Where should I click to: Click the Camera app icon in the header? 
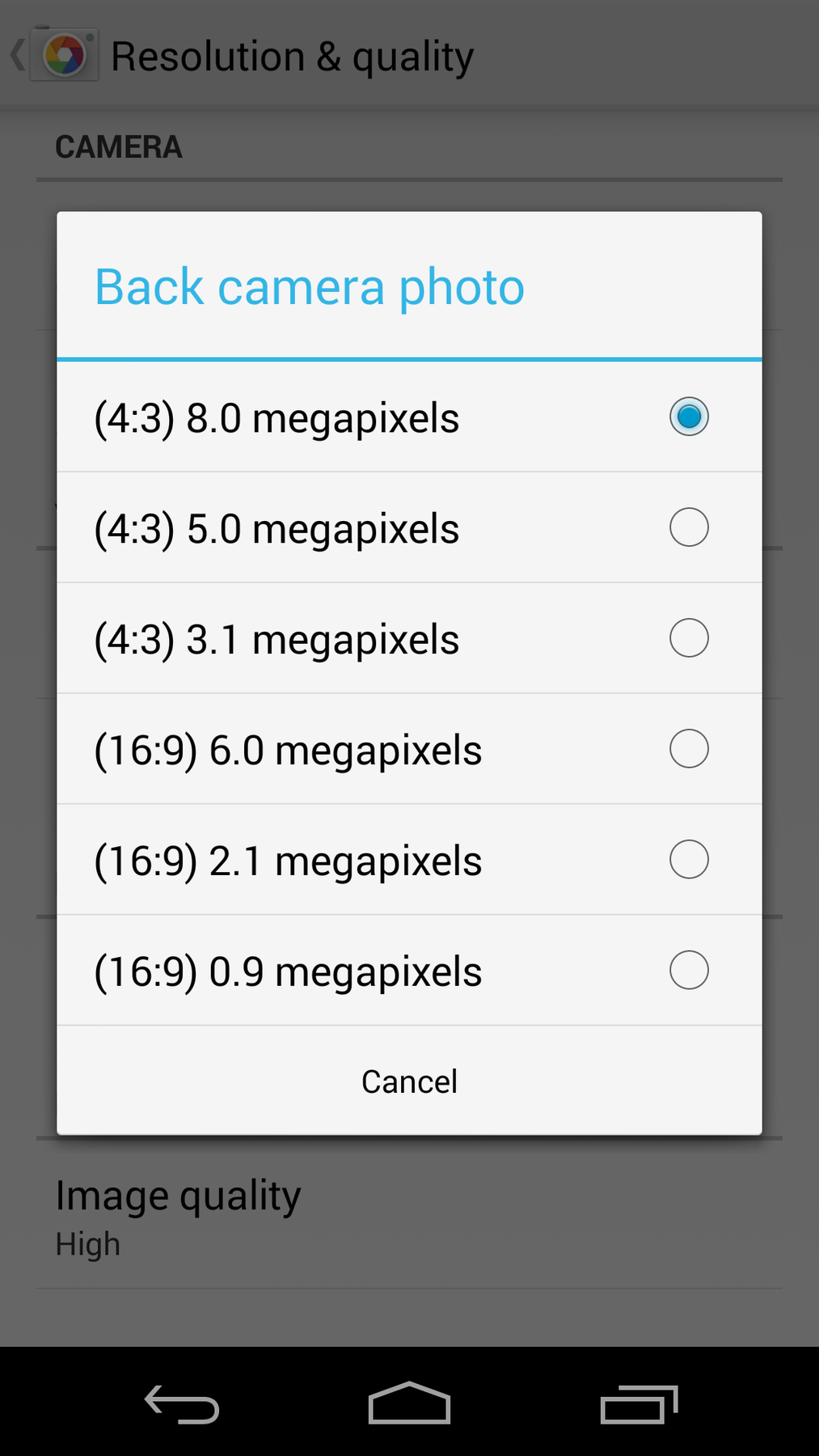pos(65,53)
